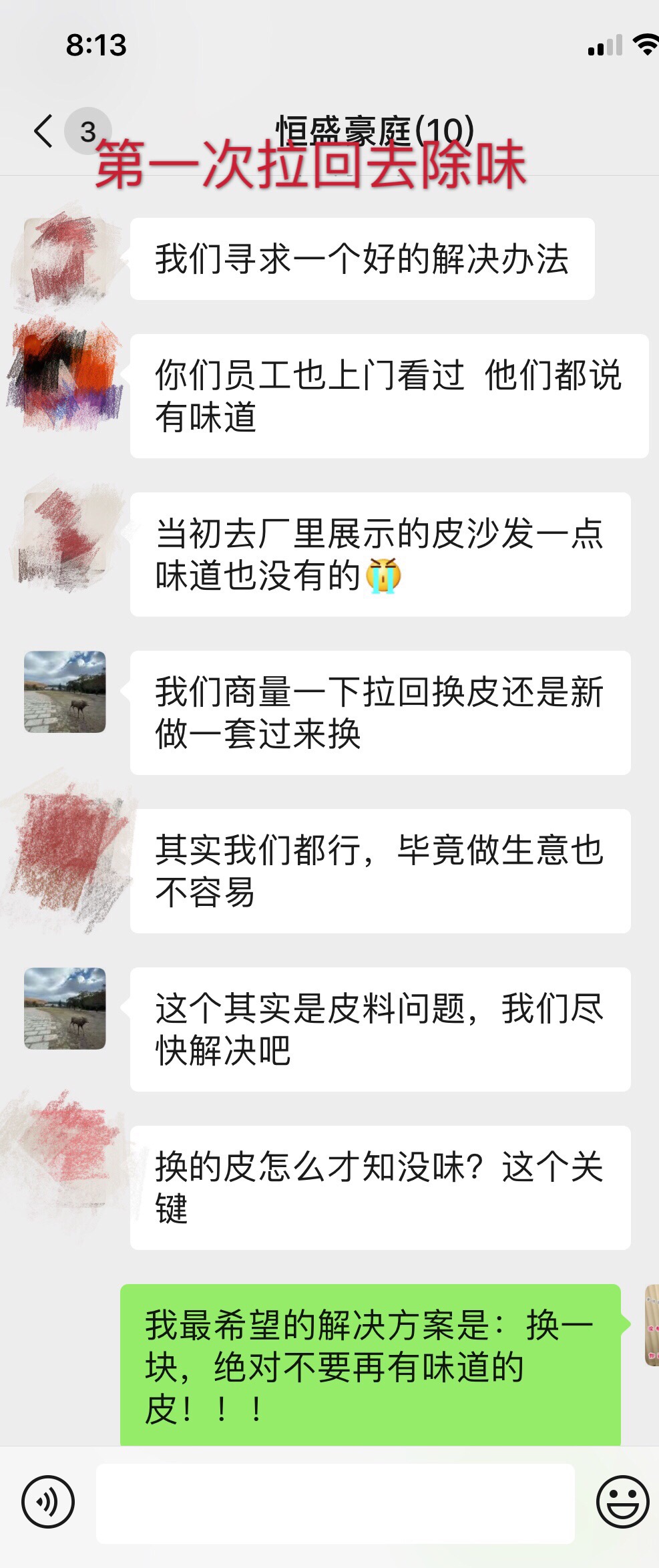Viewport: 659px width, 1568px height.
Task: Switch to voice message input
Action: [48, 1502]
